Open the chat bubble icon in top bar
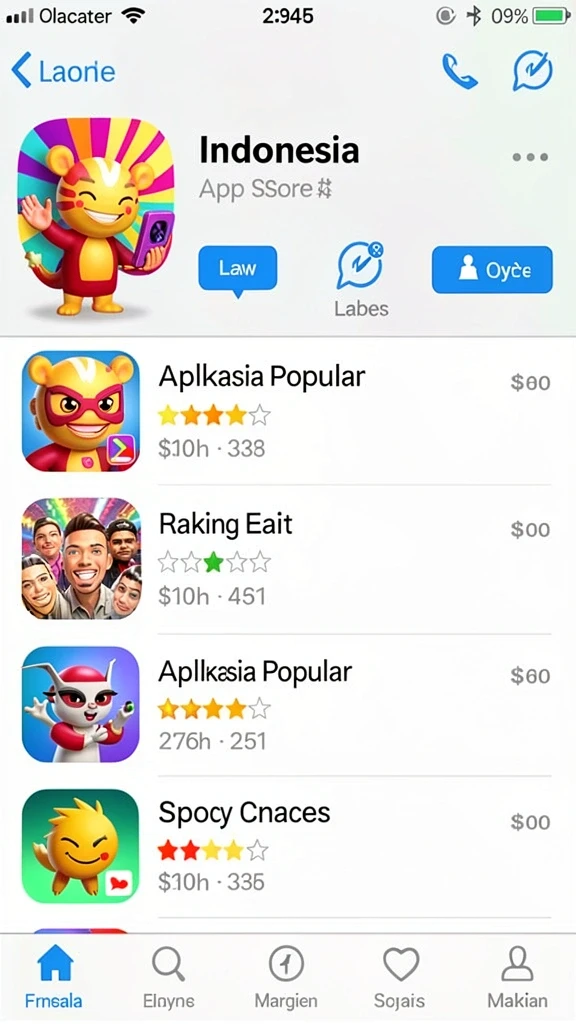 (533, 71)
